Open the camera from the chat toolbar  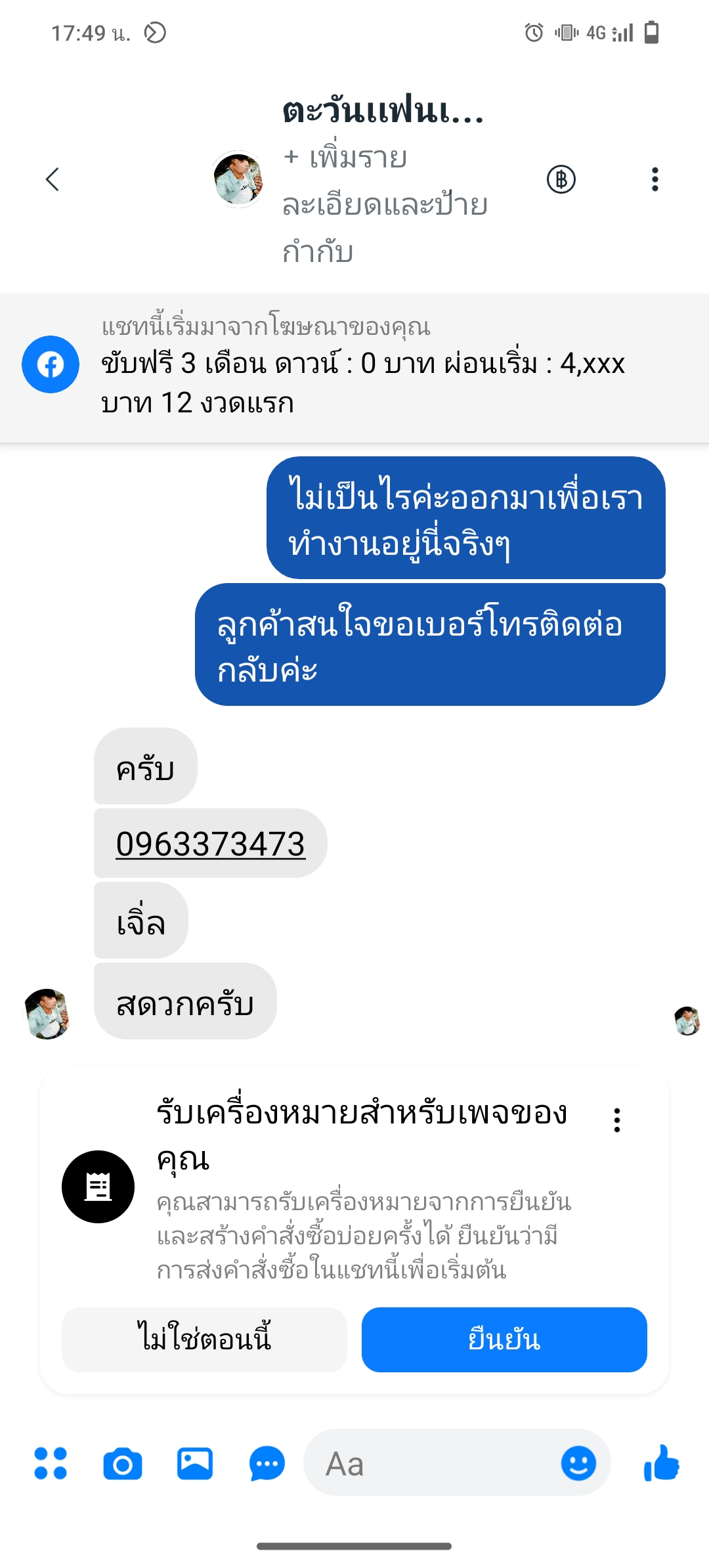(123, 1464)
